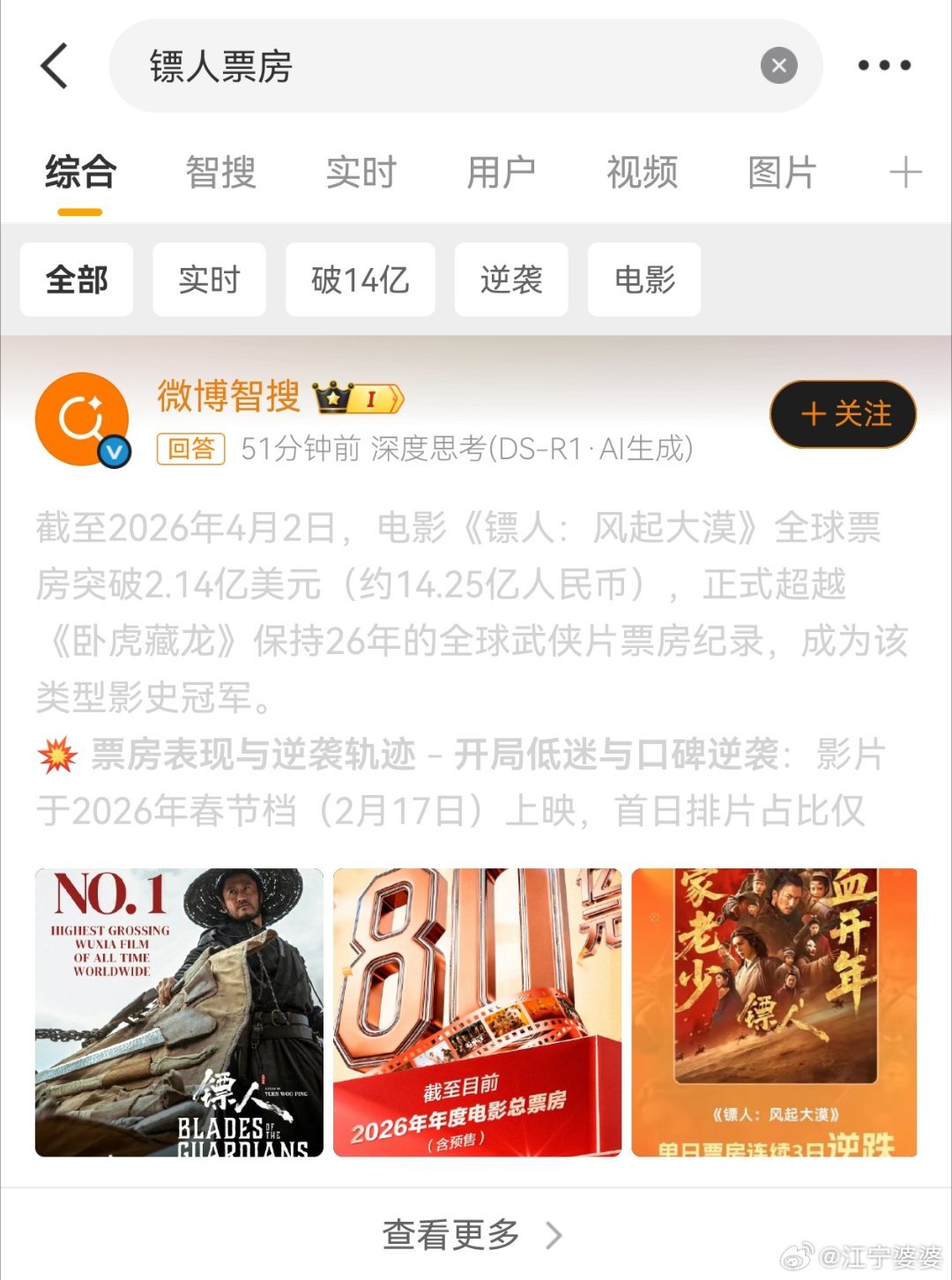Open the 微博智搜 account avatar
Image resolution: width=952 pixels, height=1280 pixels.
(80, 418)
